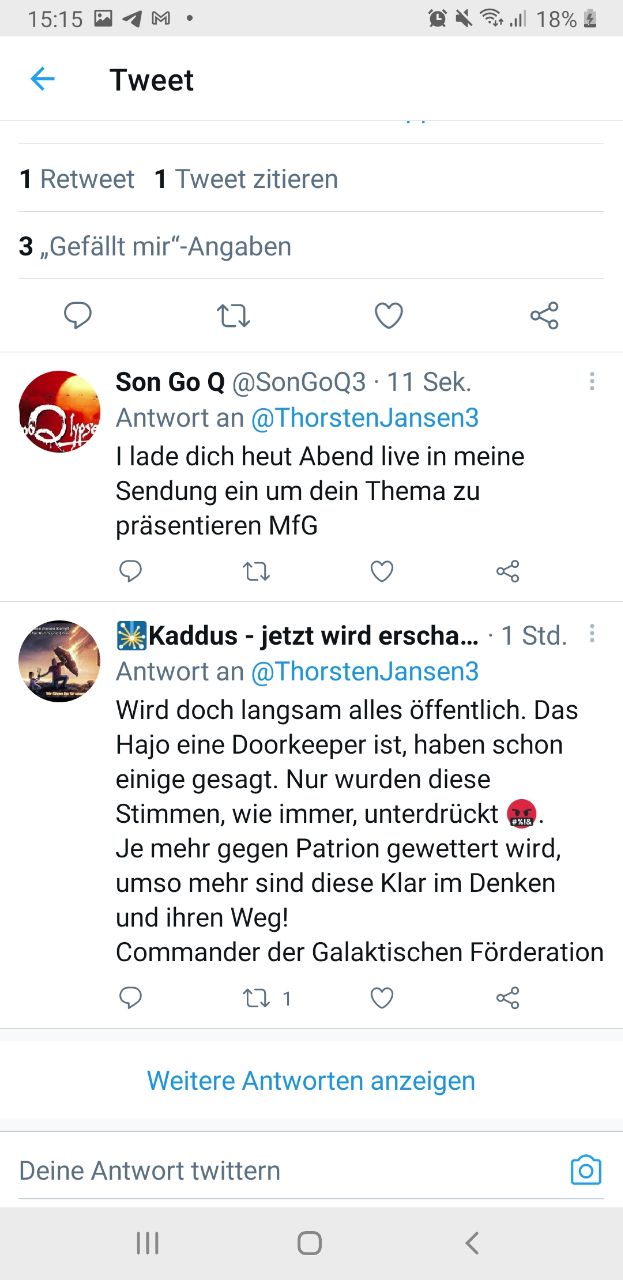This screenshot has width=623, height=1280.
Task: Open the overflow menu on Kaddus's reply
Action: tap(592, 634)
